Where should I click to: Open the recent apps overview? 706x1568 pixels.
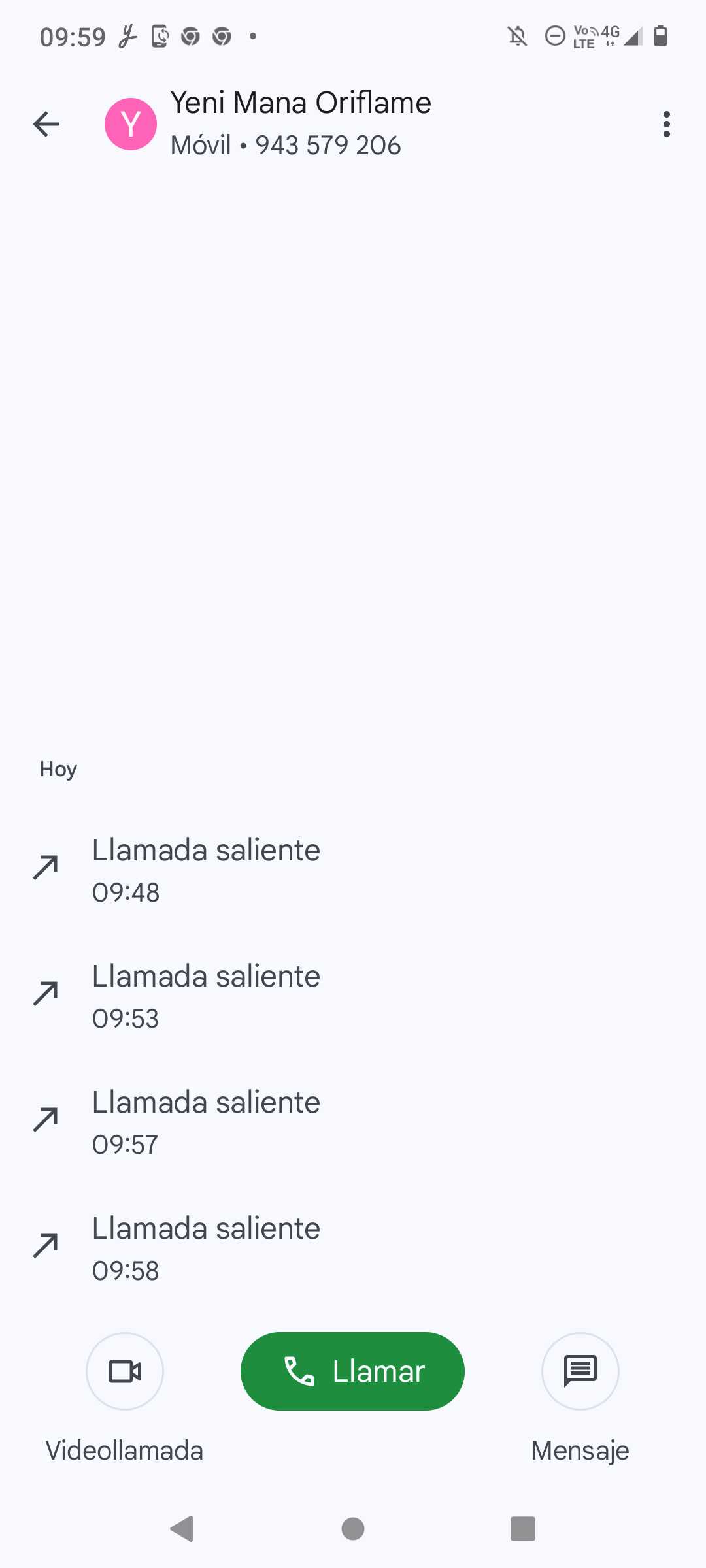(523, 1529)
